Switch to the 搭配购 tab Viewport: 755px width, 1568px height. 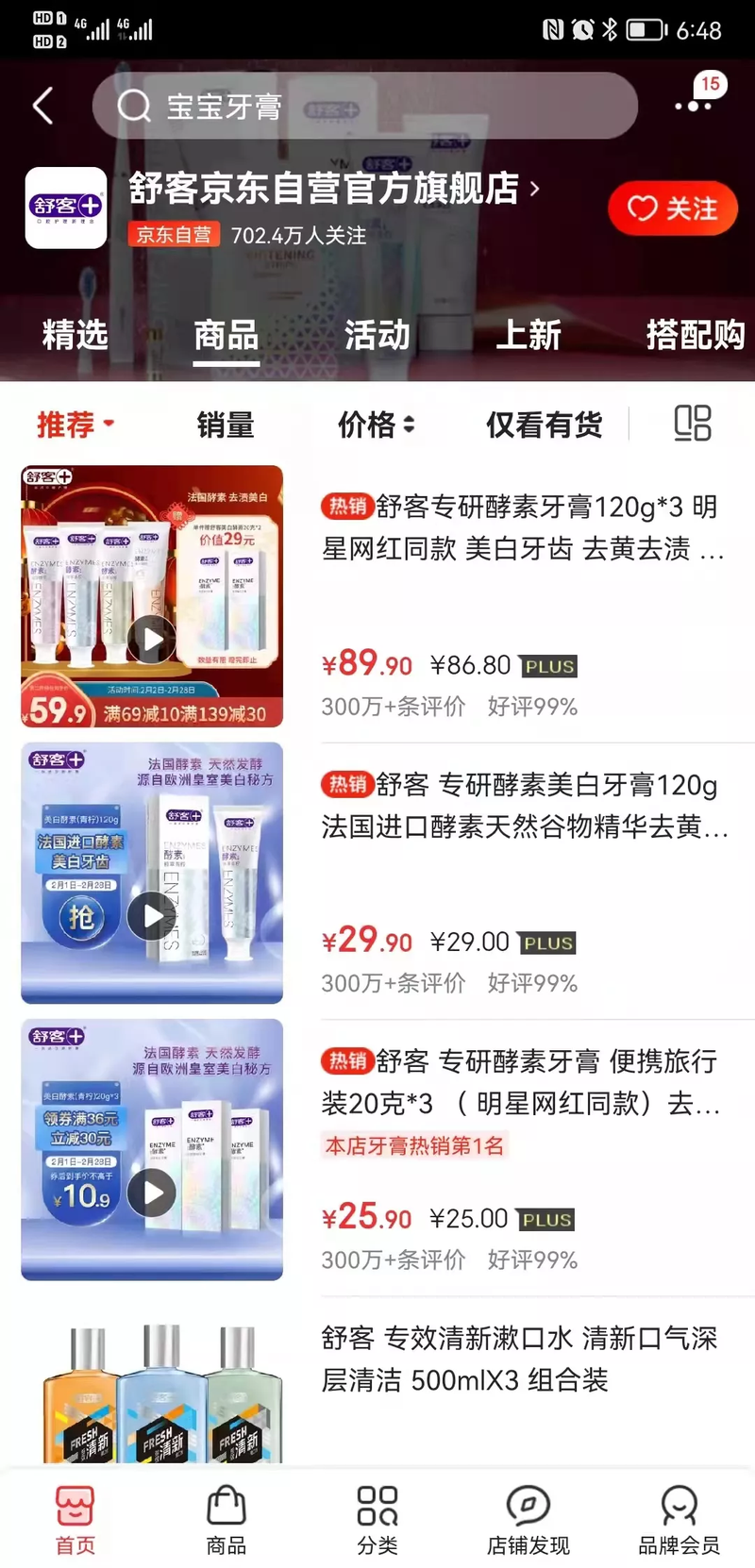pos(695,335)
